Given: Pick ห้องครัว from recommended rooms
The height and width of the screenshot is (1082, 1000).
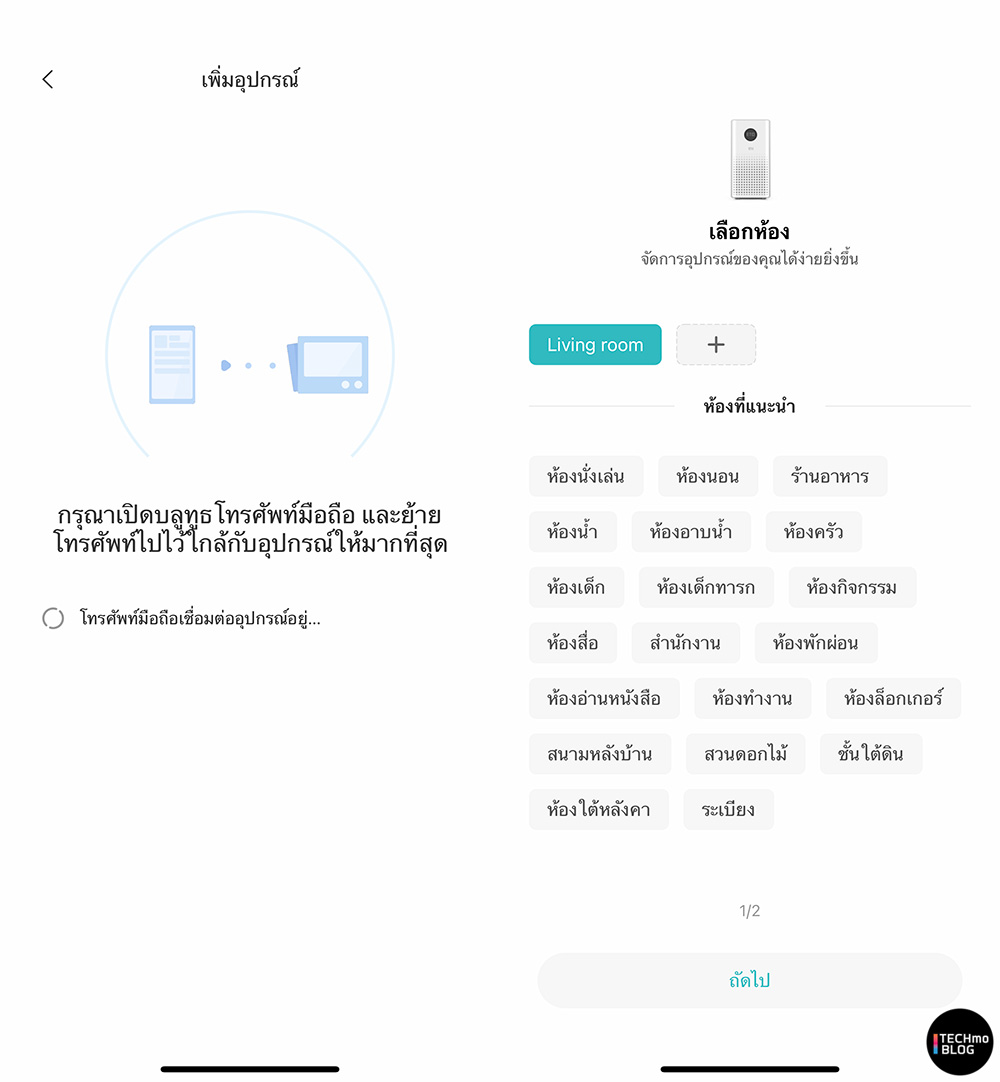Looking at the screenshot, I should click(814, 532).
